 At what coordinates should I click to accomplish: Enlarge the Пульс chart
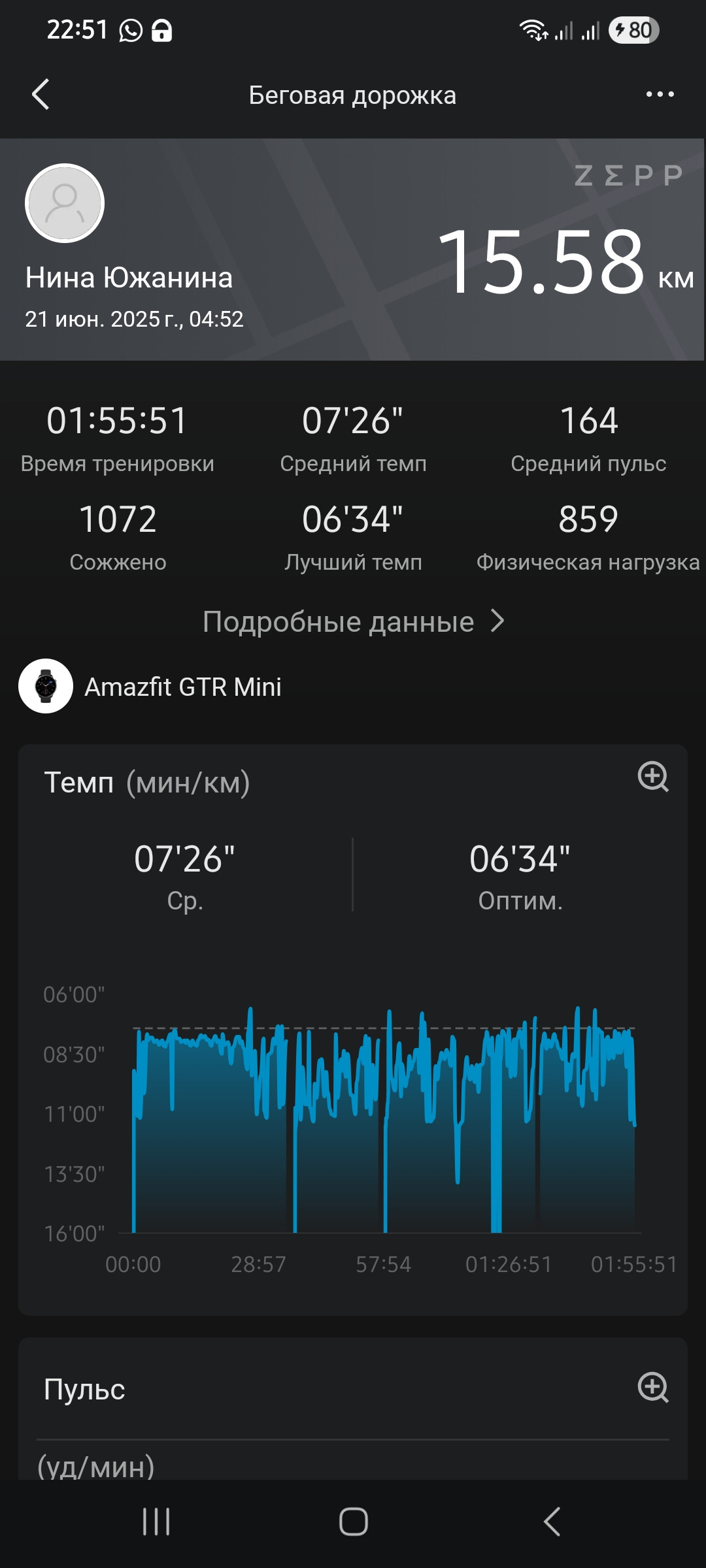coord(653,1387)
